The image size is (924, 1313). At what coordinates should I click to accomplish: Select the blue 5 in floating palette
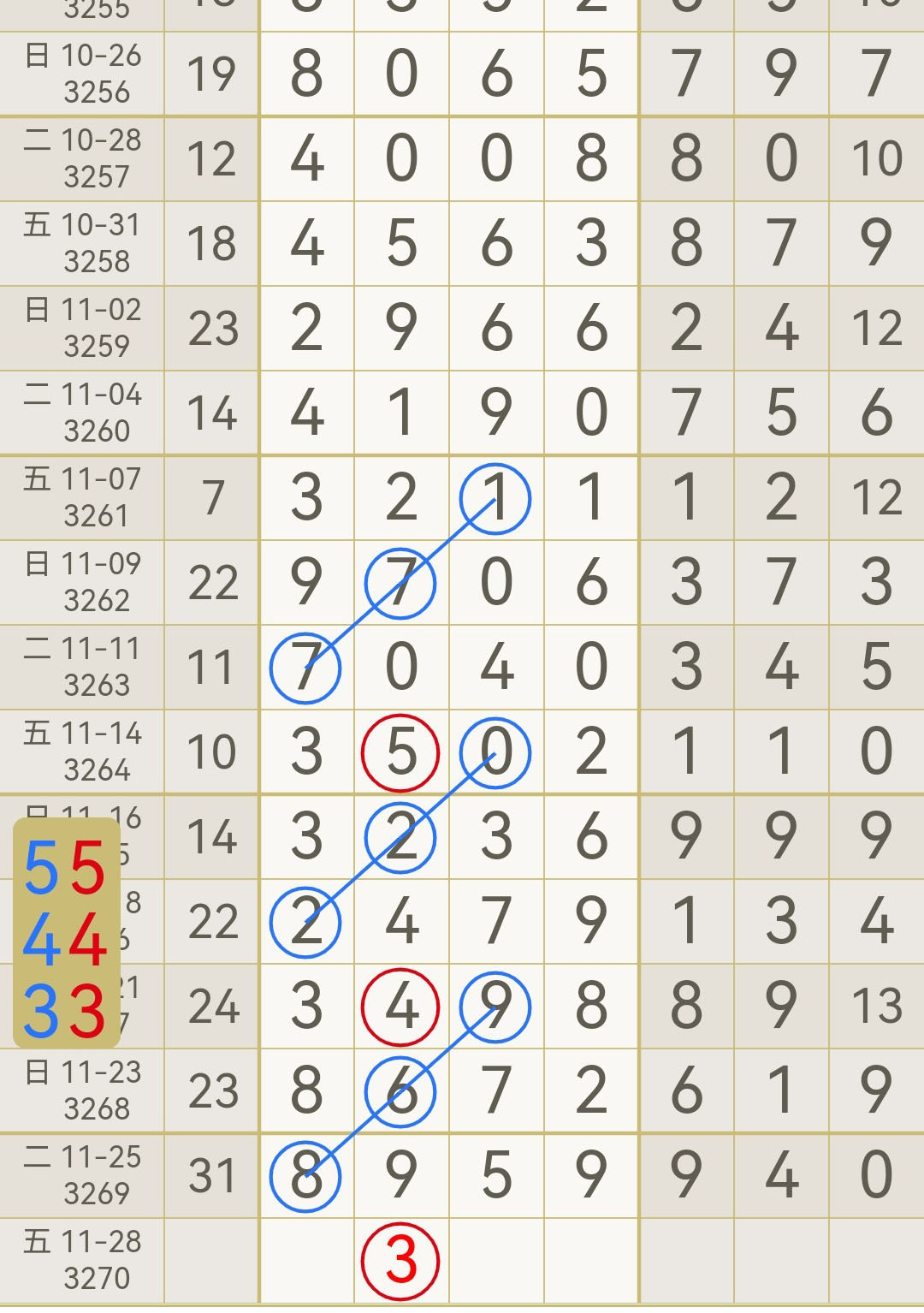pos(40,868)
